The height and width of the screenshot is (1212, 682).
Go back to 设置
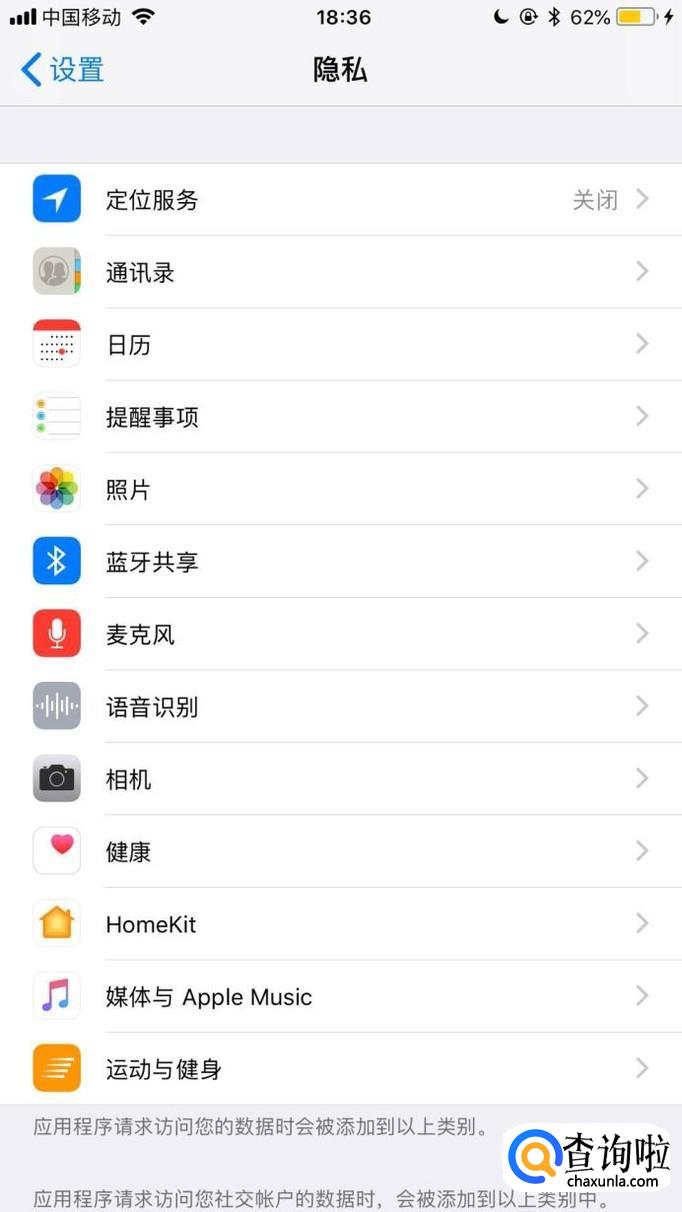tap(62, 70)
